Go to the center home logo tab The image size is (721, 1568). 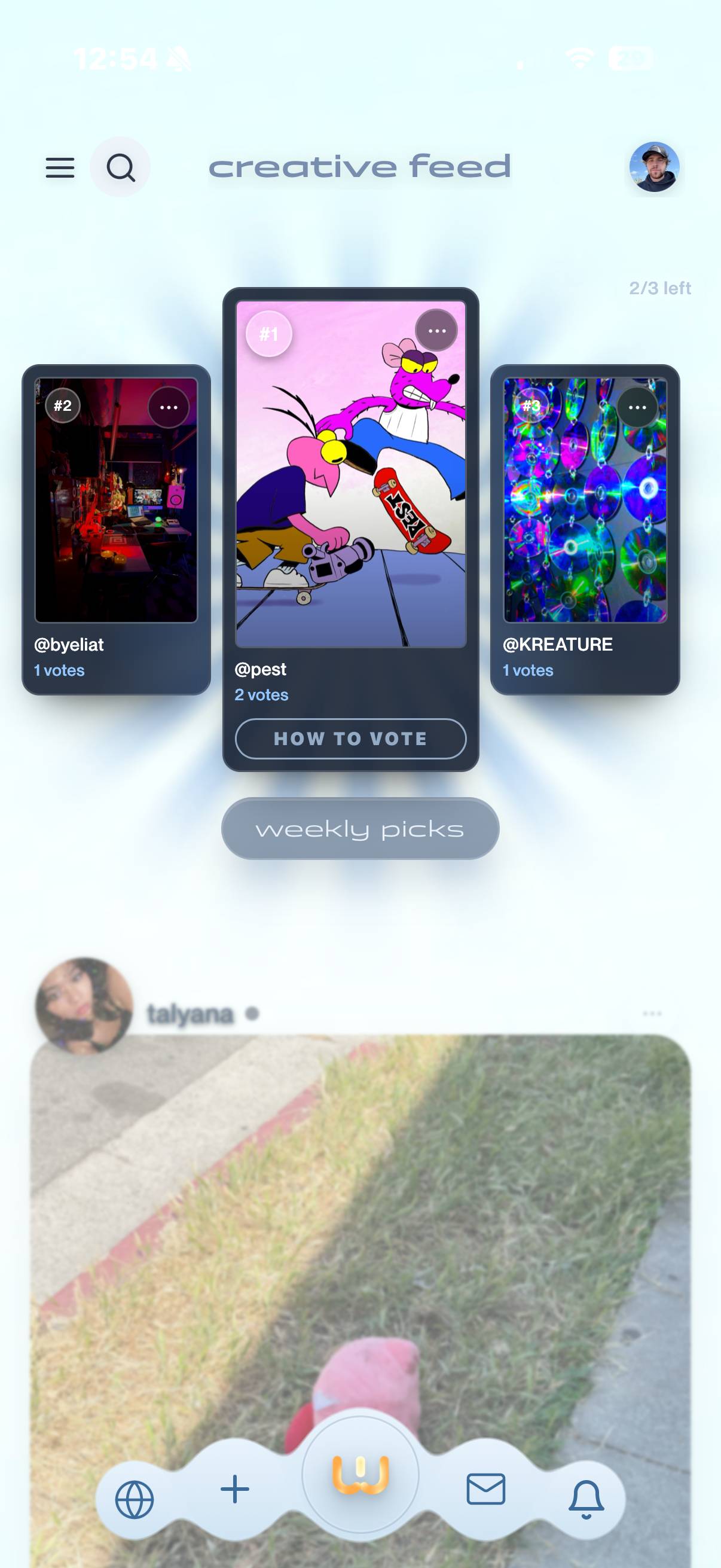(360, 1475)
